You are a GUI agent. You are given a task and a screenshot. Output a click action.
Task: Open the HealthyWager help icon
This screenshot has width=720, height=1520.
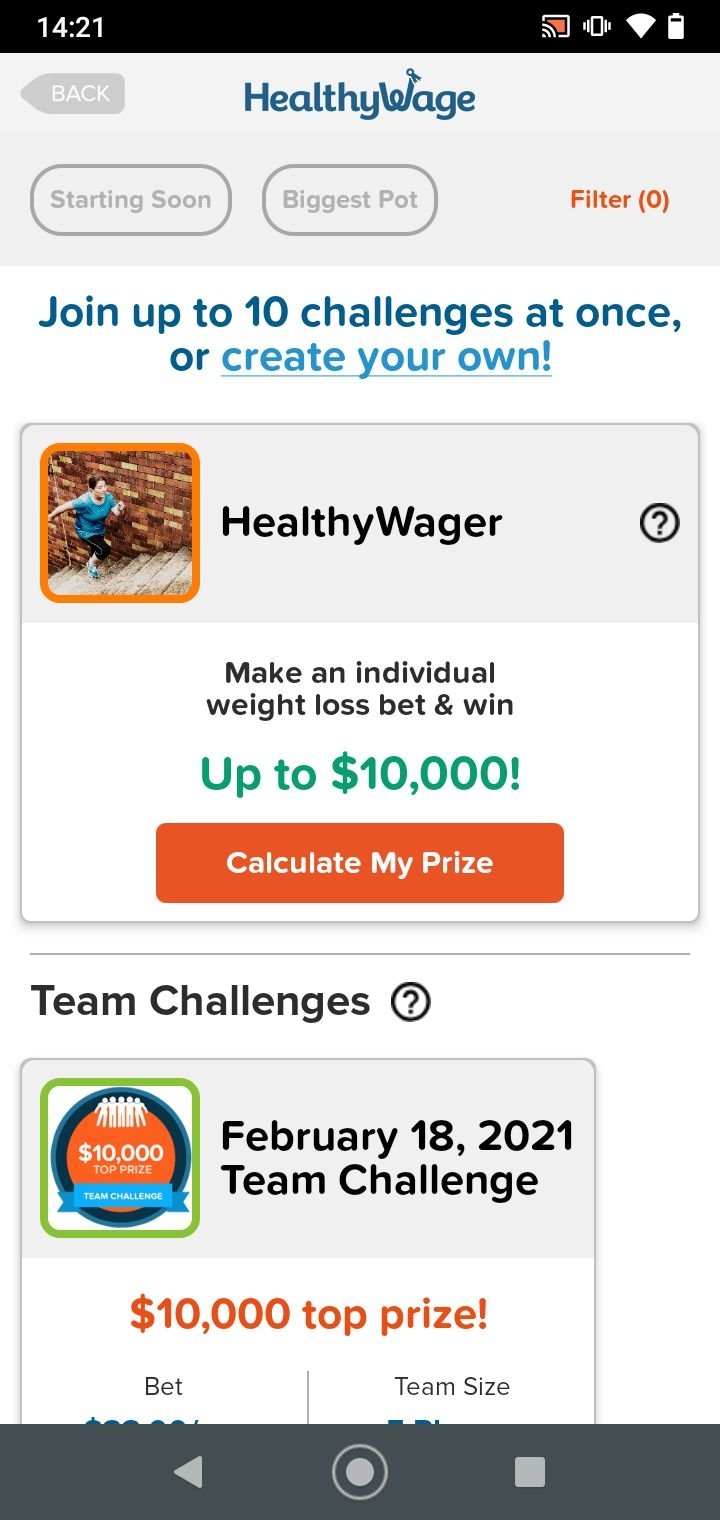click(x=659, y=523)
